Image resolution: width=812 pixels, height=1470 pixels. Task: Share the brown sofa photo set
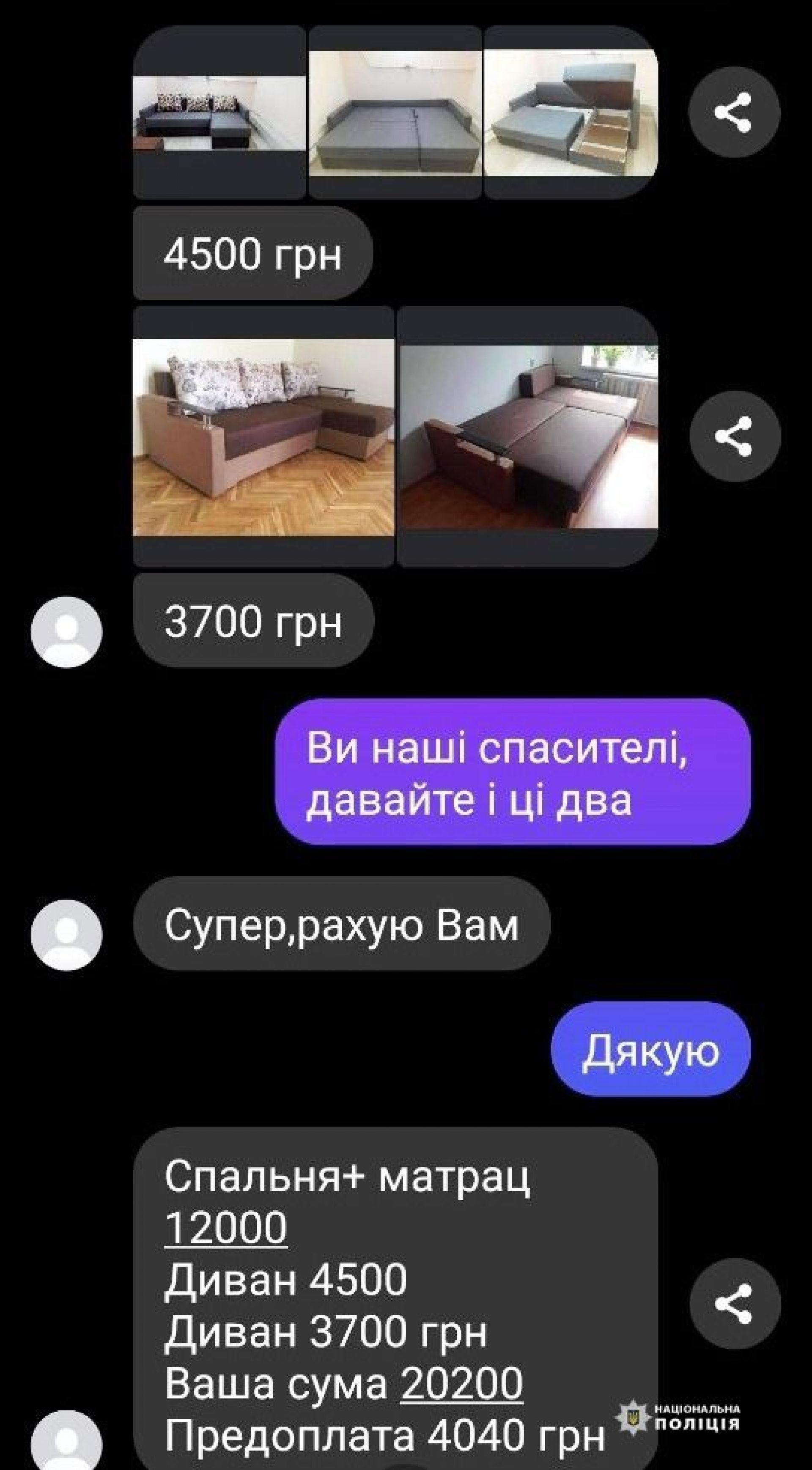pos(734,436)
